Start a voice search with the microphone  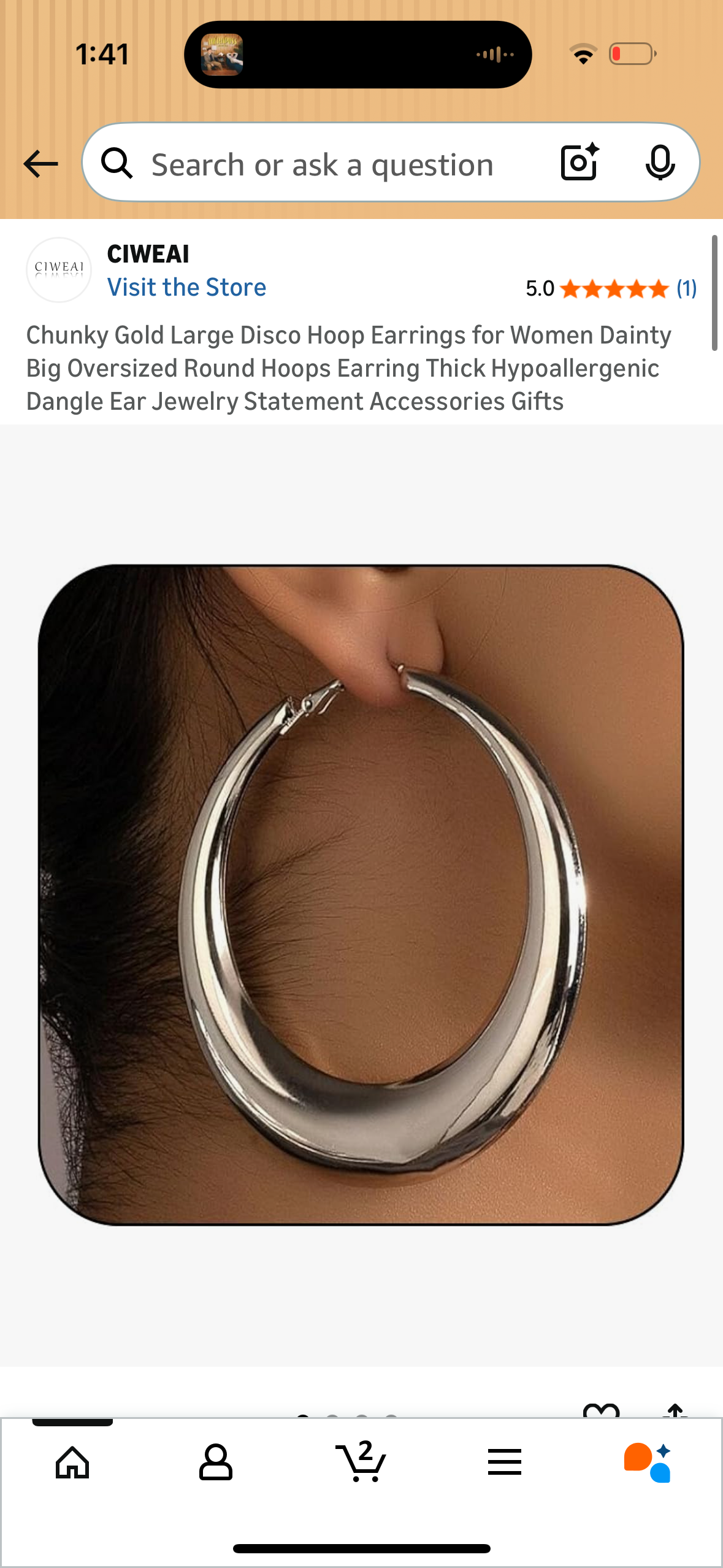(x=659, y=163)
